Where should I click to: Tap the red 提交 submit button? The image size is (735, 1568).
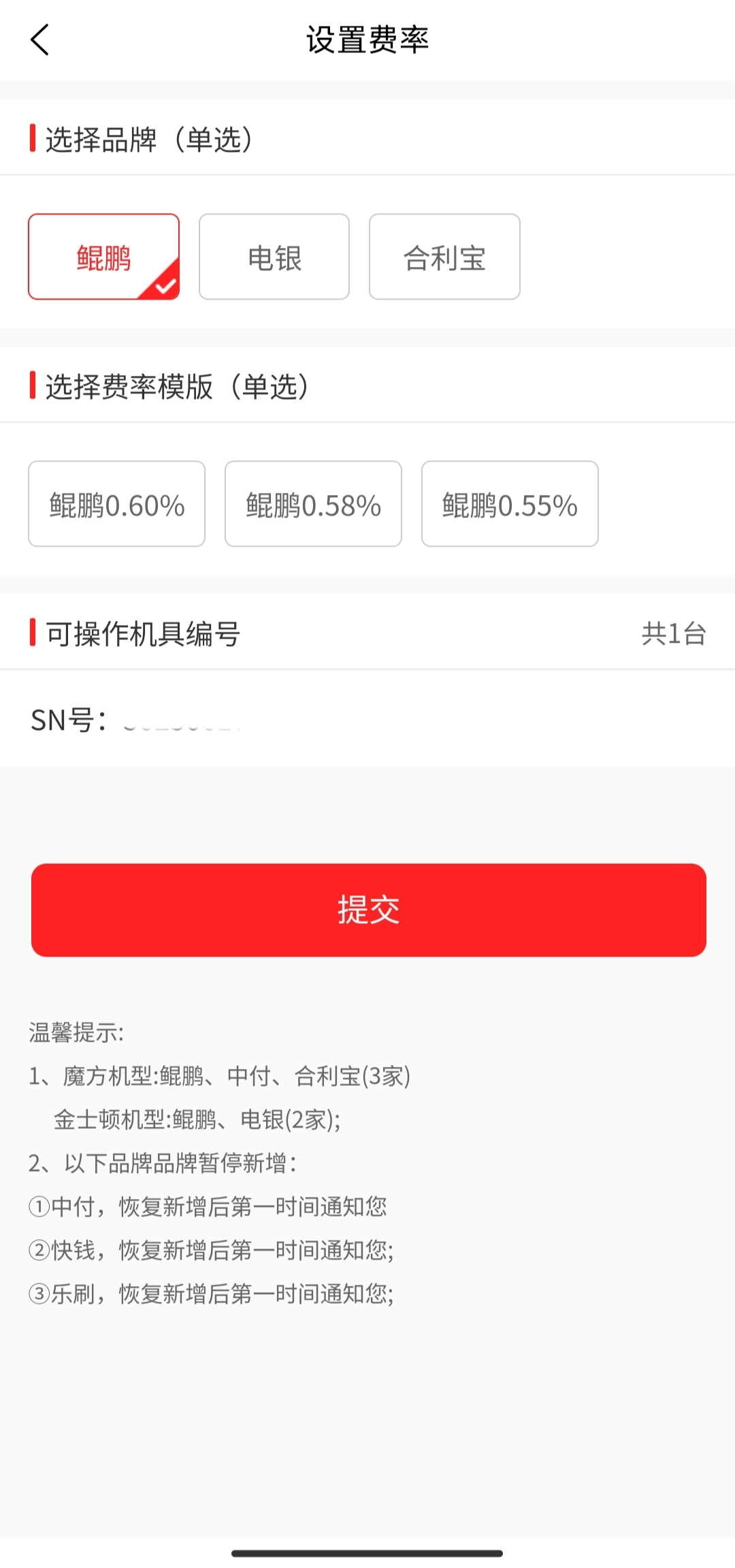pyautogui.click(x=368, y=910)
